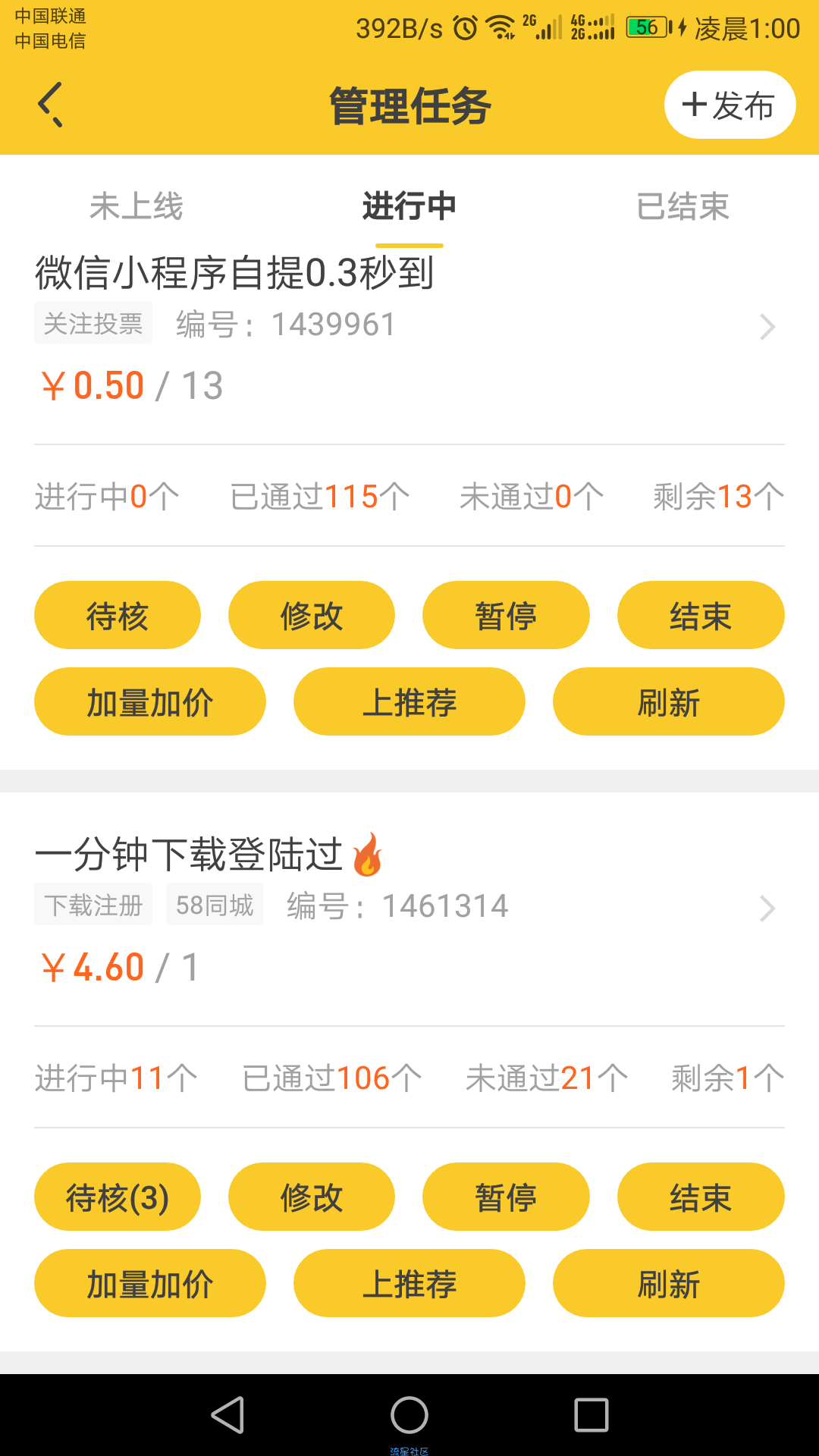Tap 加量加价 on task 1461314
This screenshot has height=1456, width=819.
coord(150,1283)
